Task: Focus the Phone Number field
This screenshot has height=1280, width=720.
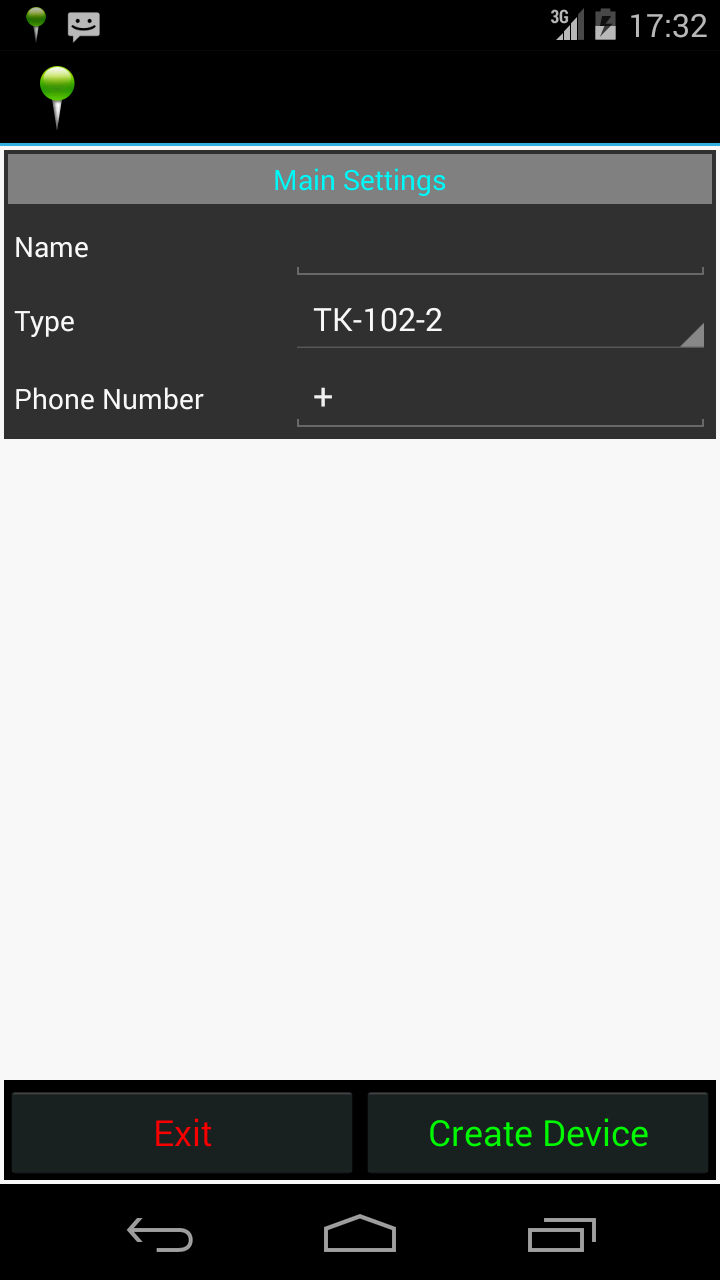Action: click(x=500, y=399)
